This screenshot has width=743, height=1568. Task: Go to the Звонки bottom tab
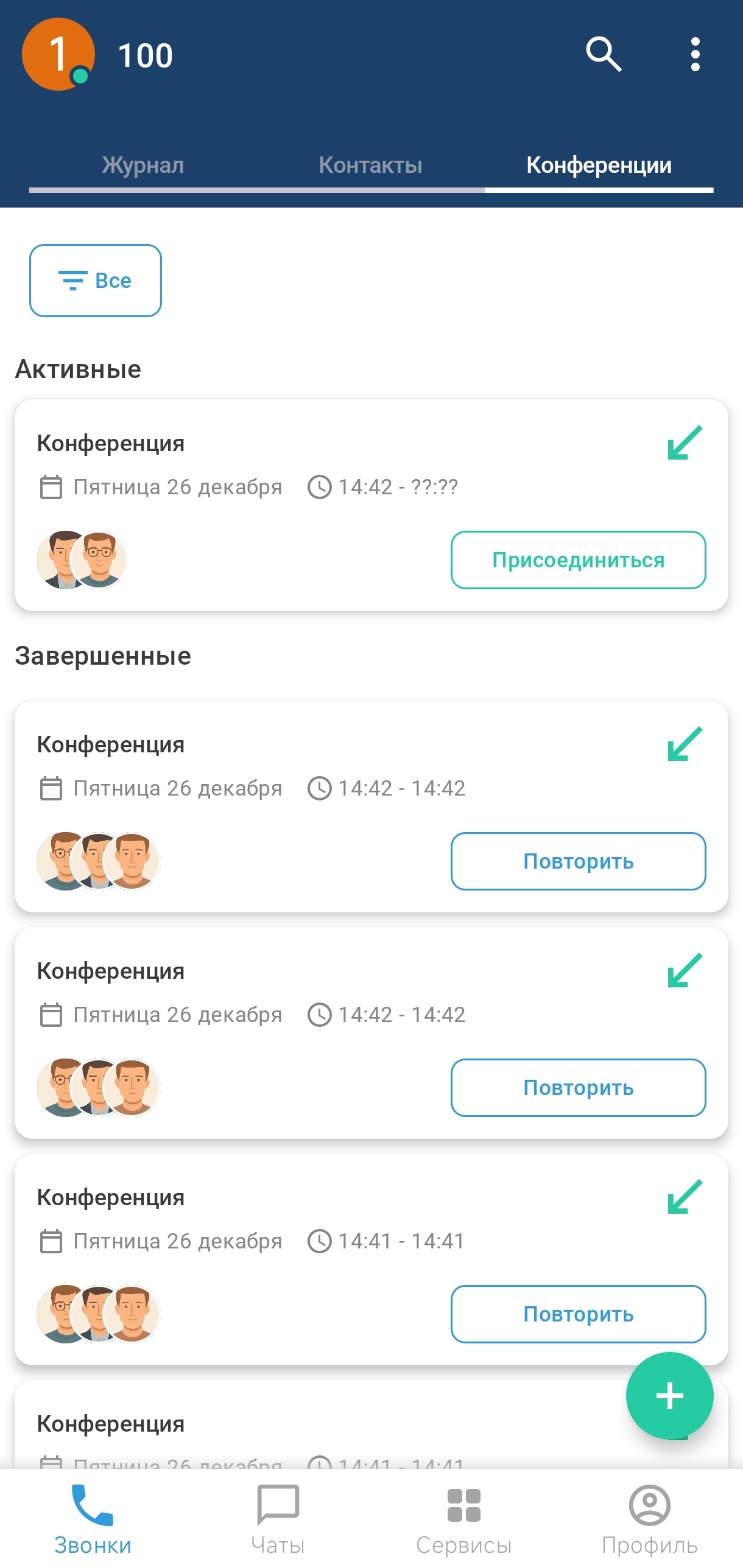(x=93, y=1519)
